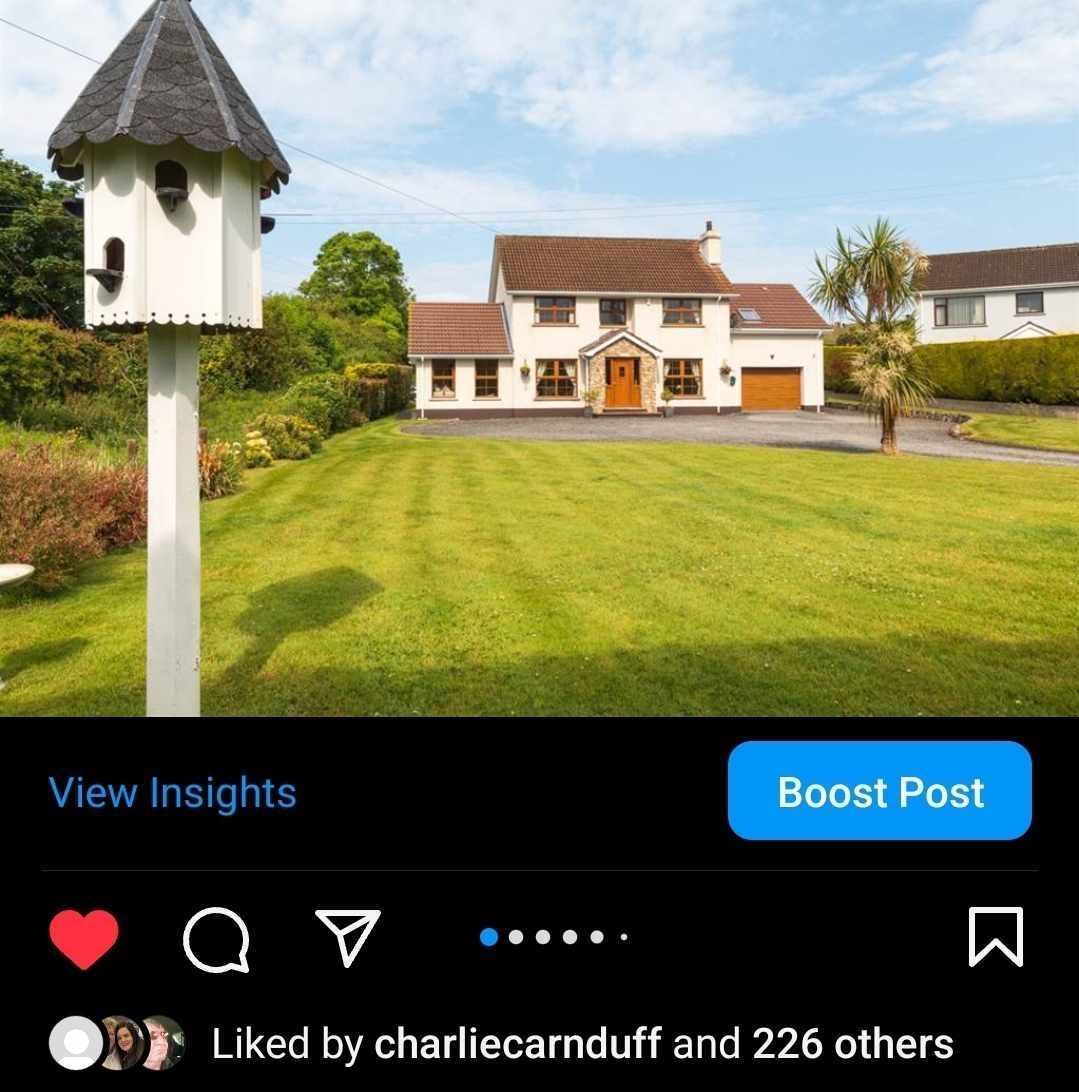Open charliecarnduff's profile from the likes line
Image resolution: width=1079 pixels, height=1092 pixels.
(517, 1044)
